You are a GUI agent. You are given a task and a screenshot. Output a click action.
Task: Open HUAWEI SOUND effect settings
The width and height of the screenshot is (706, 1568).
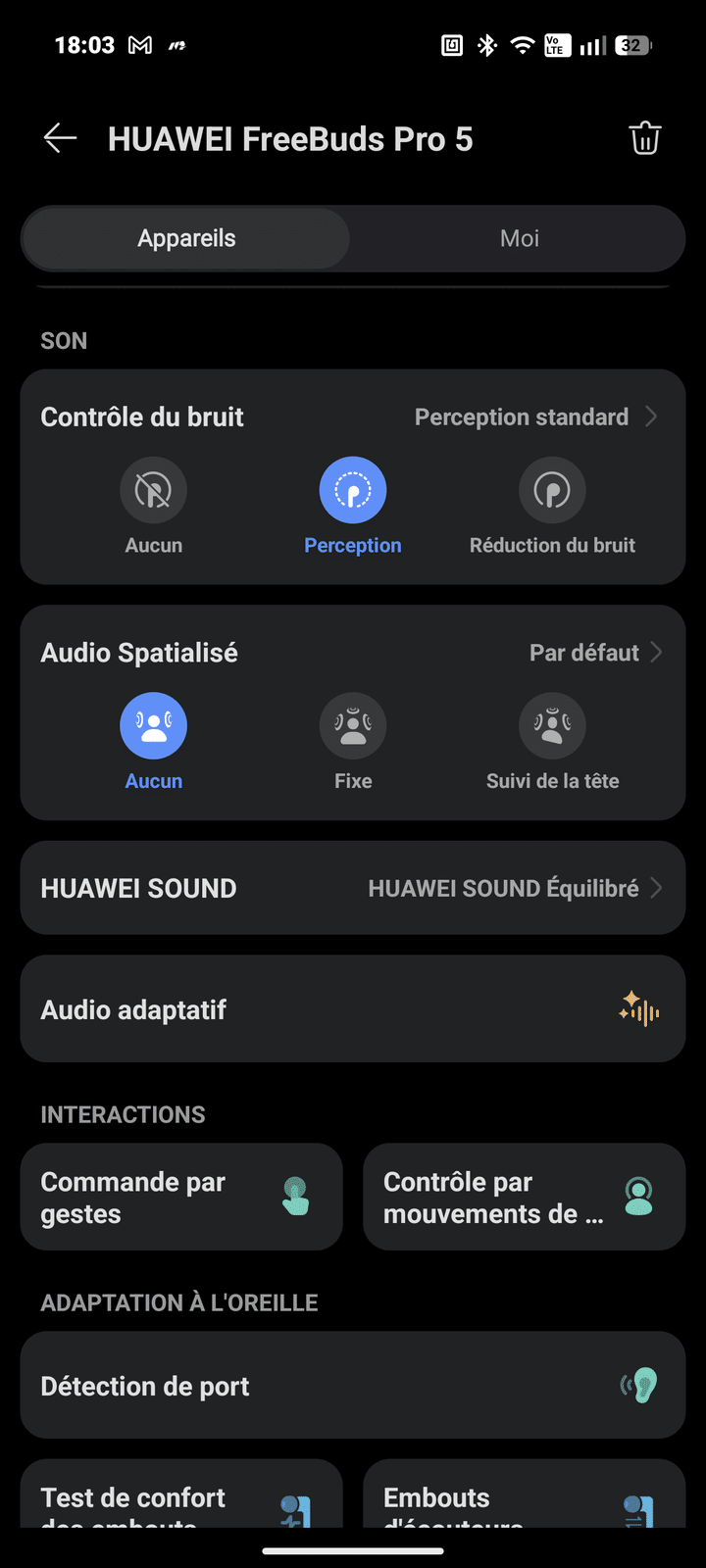click(353, 888)
